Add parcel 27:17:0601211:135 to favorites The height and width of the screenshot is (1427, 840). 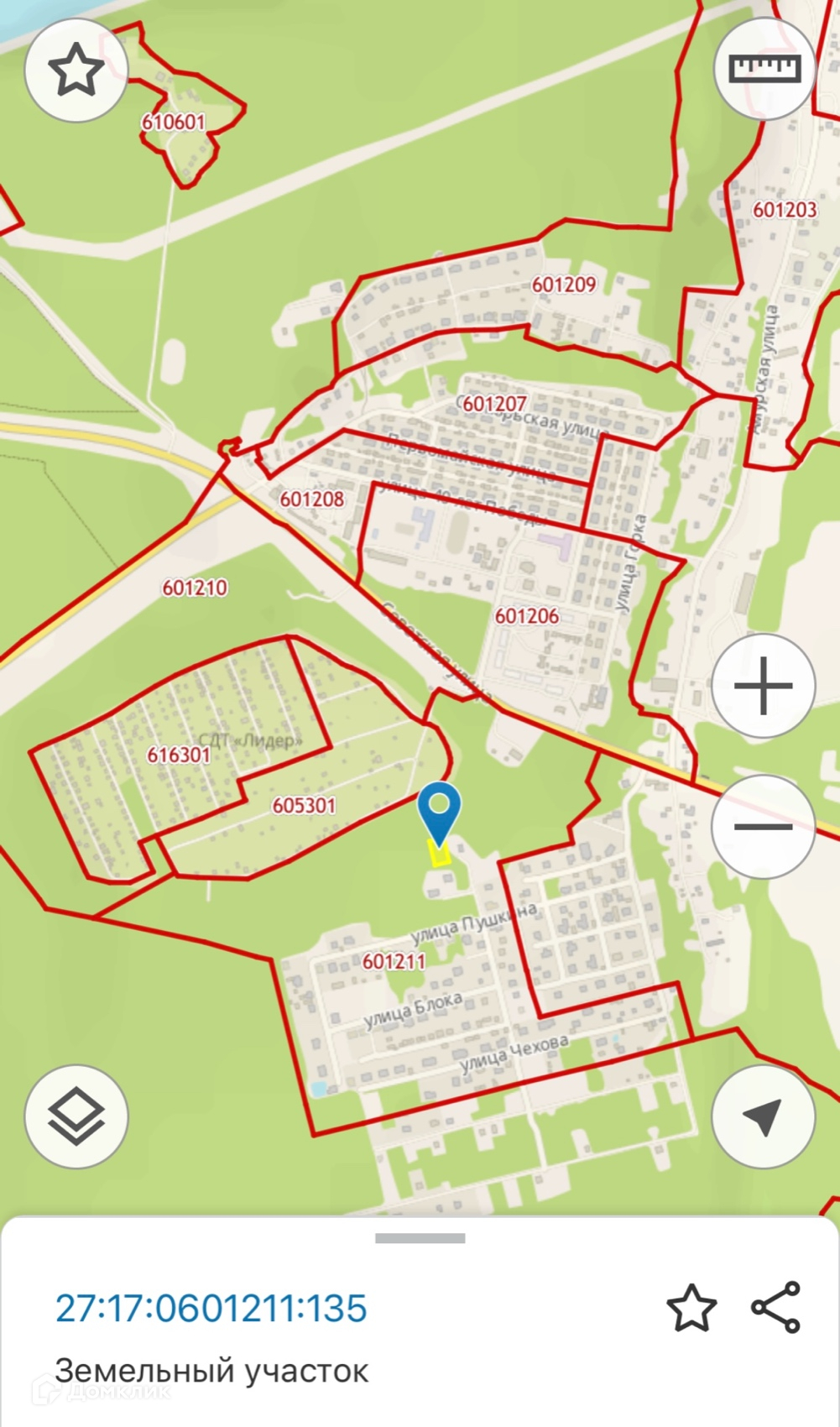point(691,1308)
